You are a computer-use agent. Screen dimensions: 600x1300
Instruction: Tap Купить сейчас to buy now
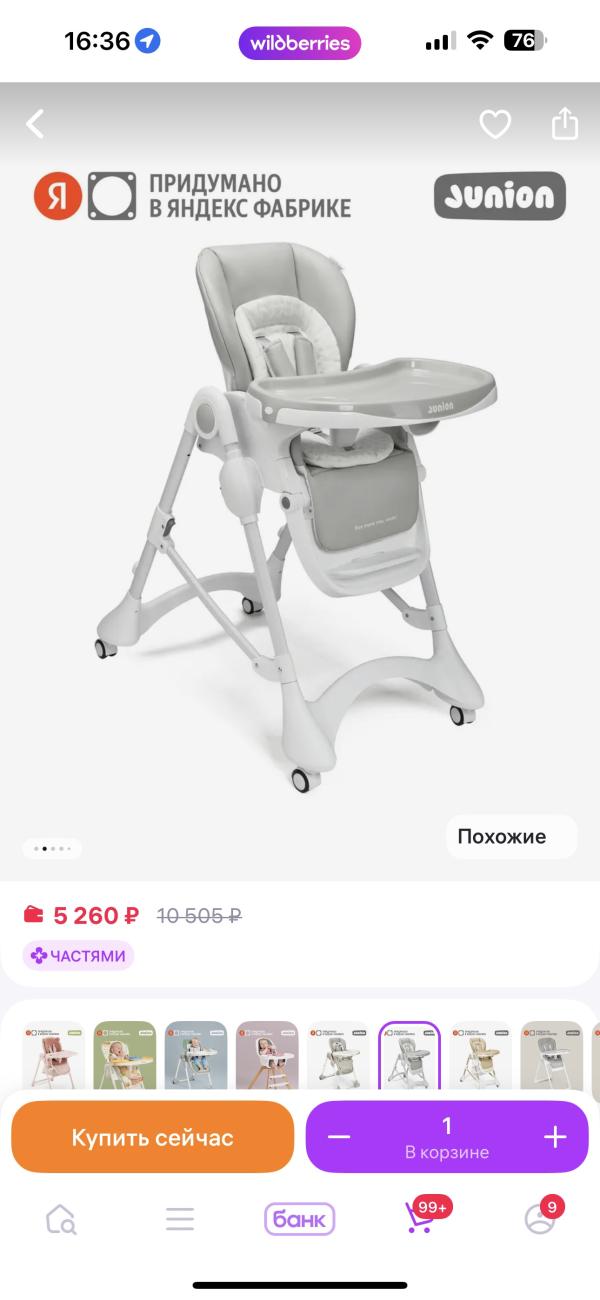[x=152, y=1137]
